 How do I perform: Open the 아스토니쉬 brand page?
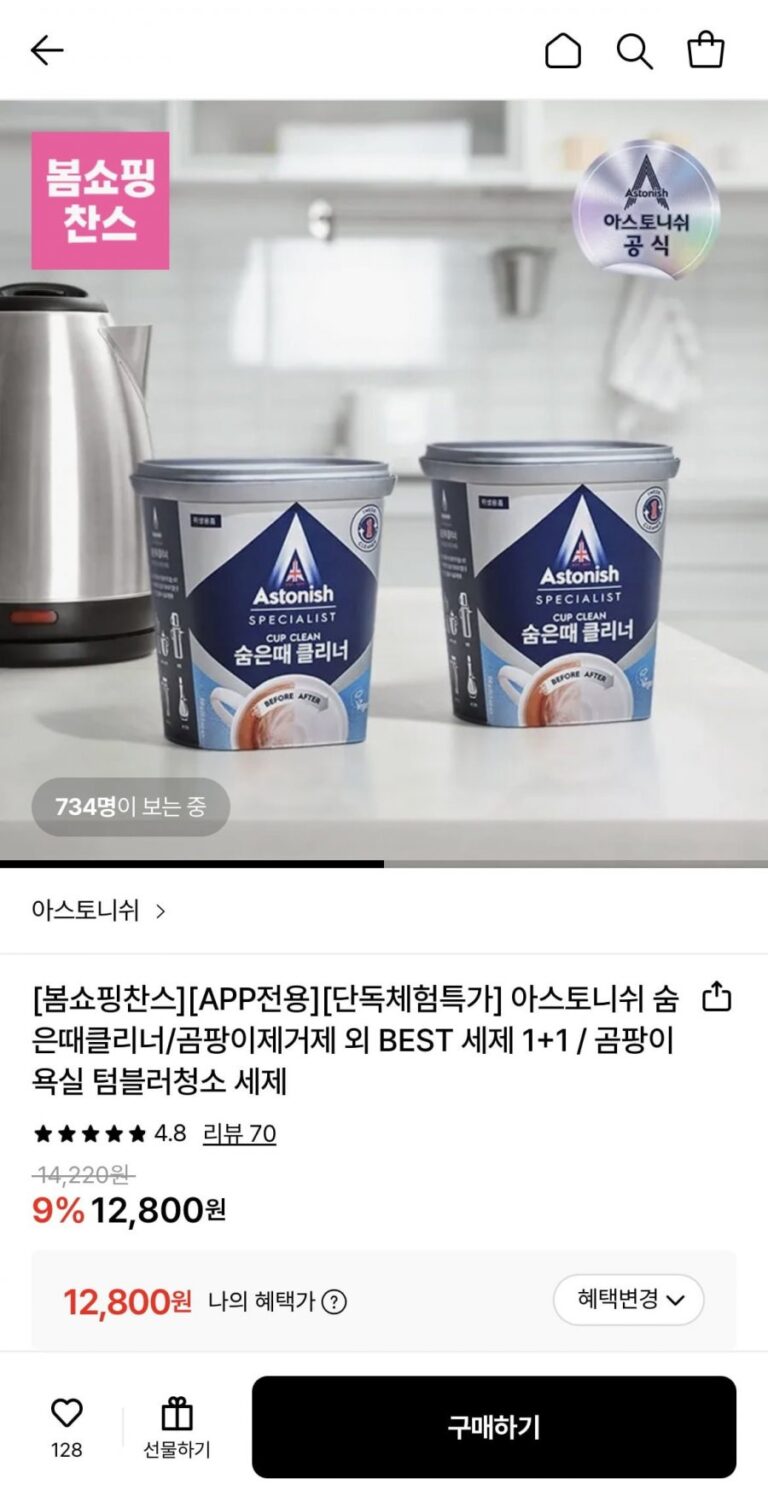coord(98,911)
